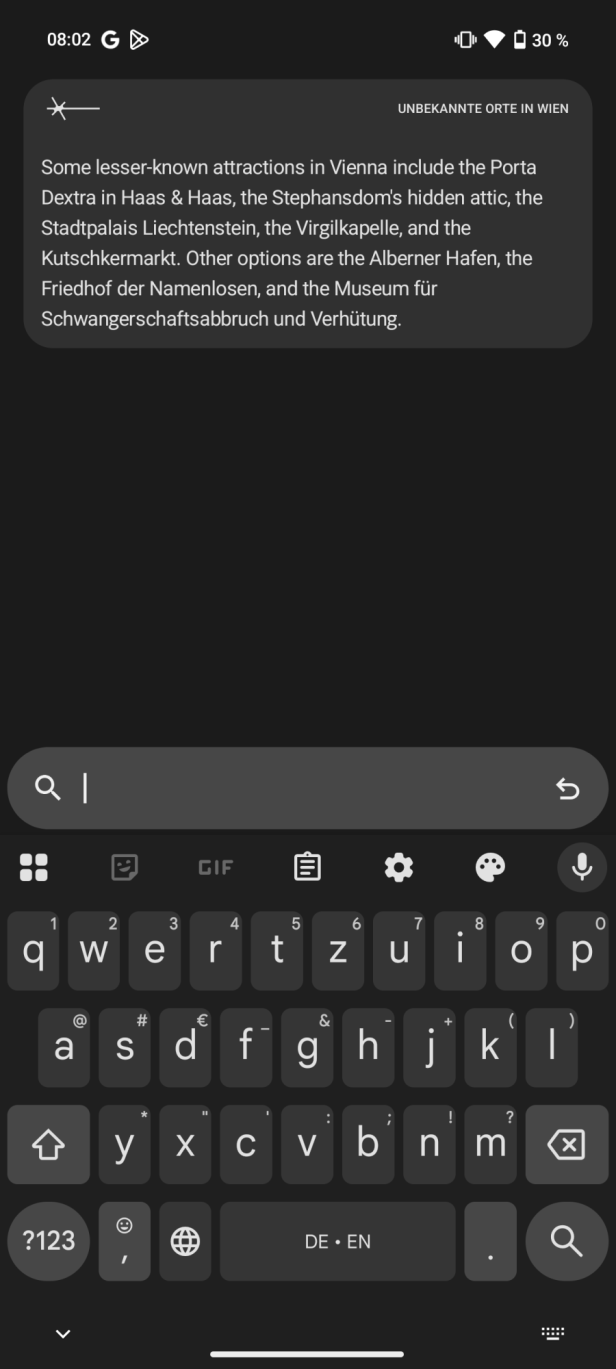This screenshot has width=616, height=1369.
Task: Tap the undo arrow in search bar
Action: pyautogui.click(x=567, y=789)
